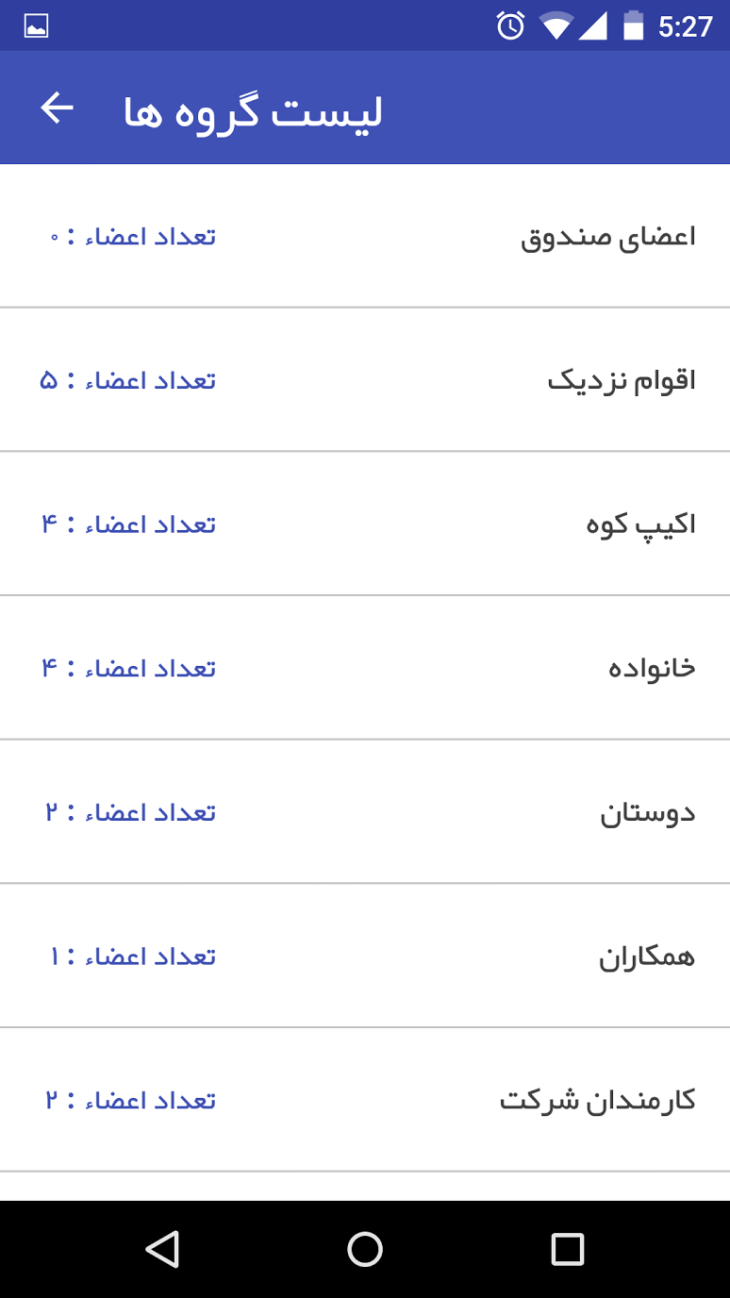This screenshot has height=1298, width=730.
Task: Open the کارمندان شرکت group
Action: click(x=365, y=1100)
